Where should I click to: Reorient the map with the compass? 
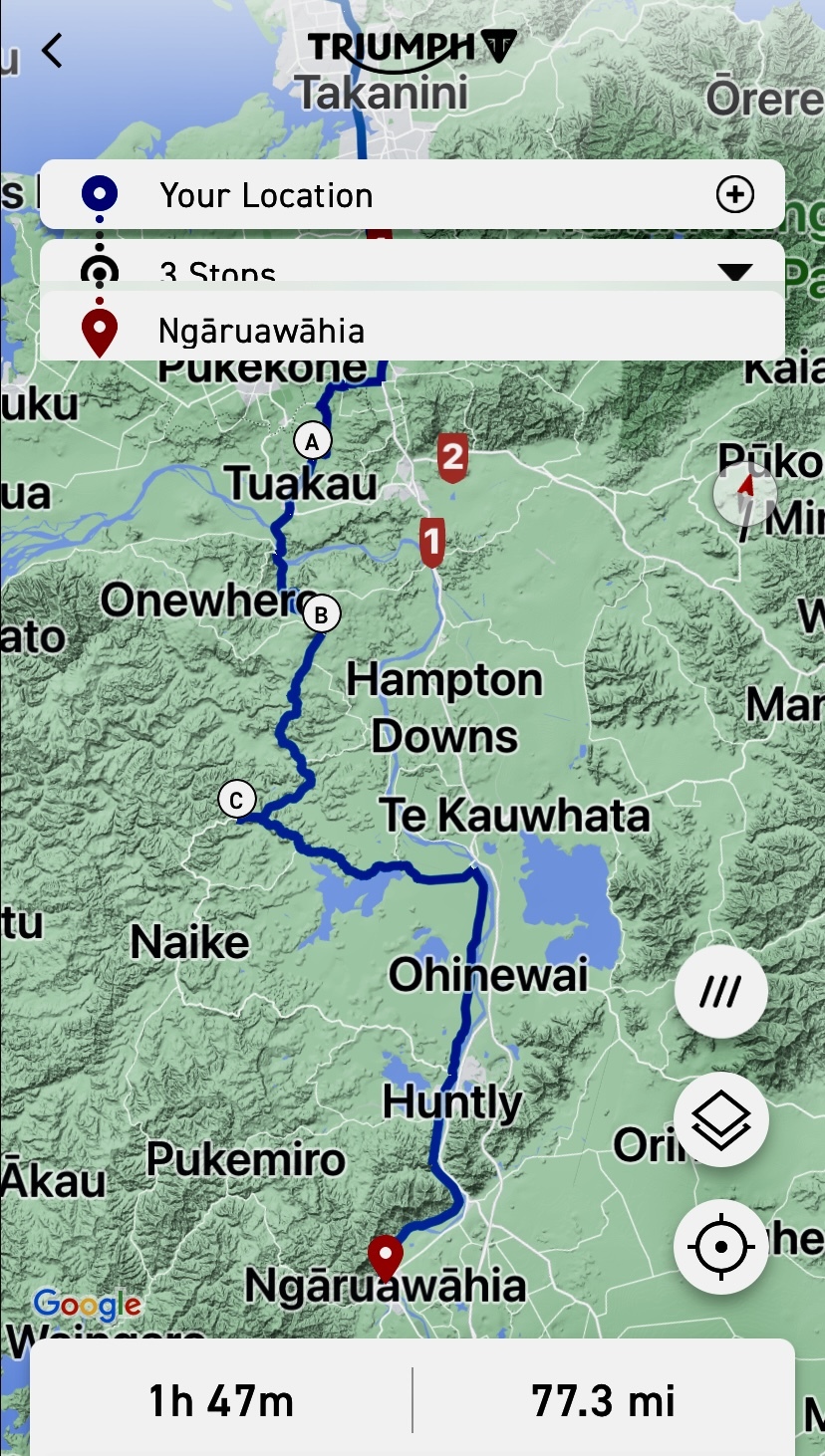coord(744,494)
